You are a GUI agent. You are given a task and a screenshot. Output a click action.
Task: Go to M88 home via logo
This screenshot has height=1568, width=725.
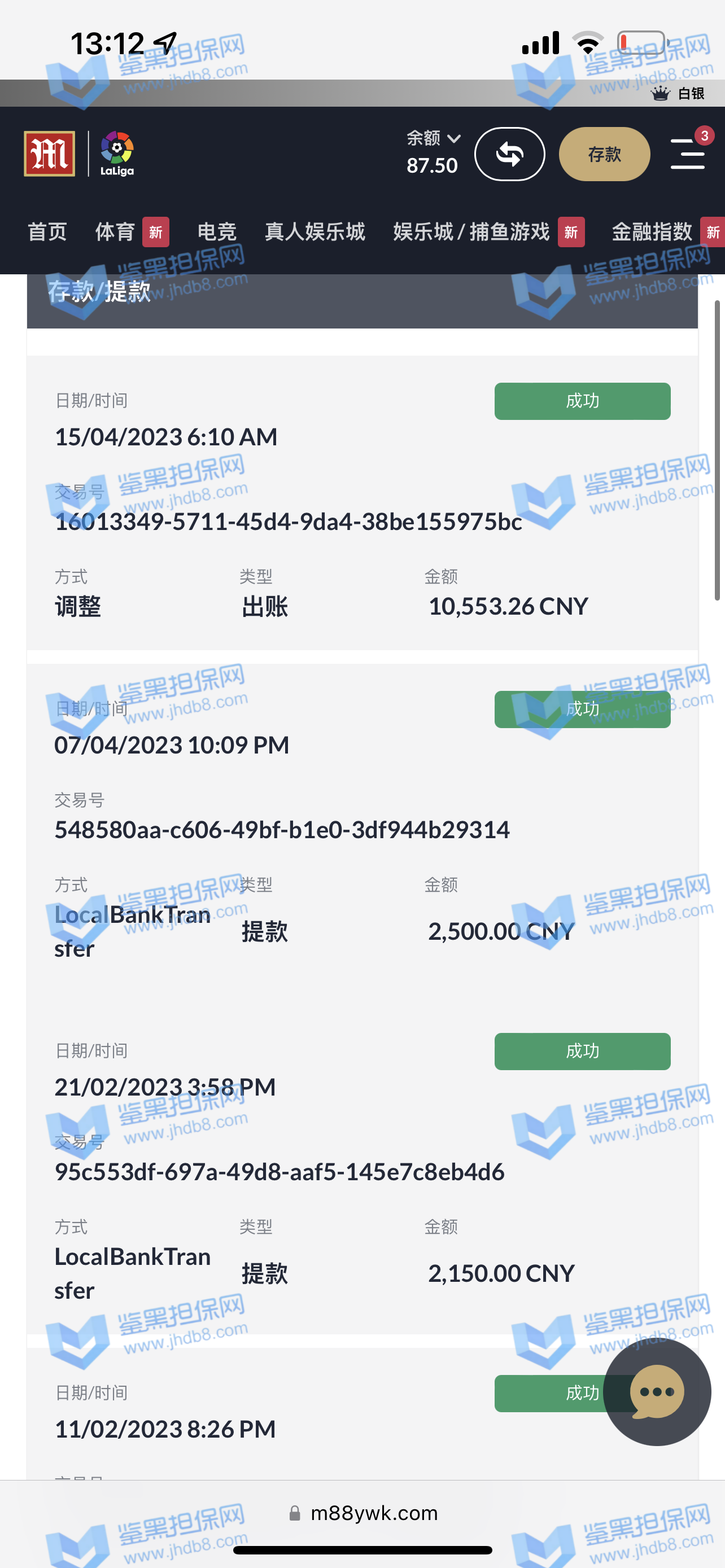[49, 154]
